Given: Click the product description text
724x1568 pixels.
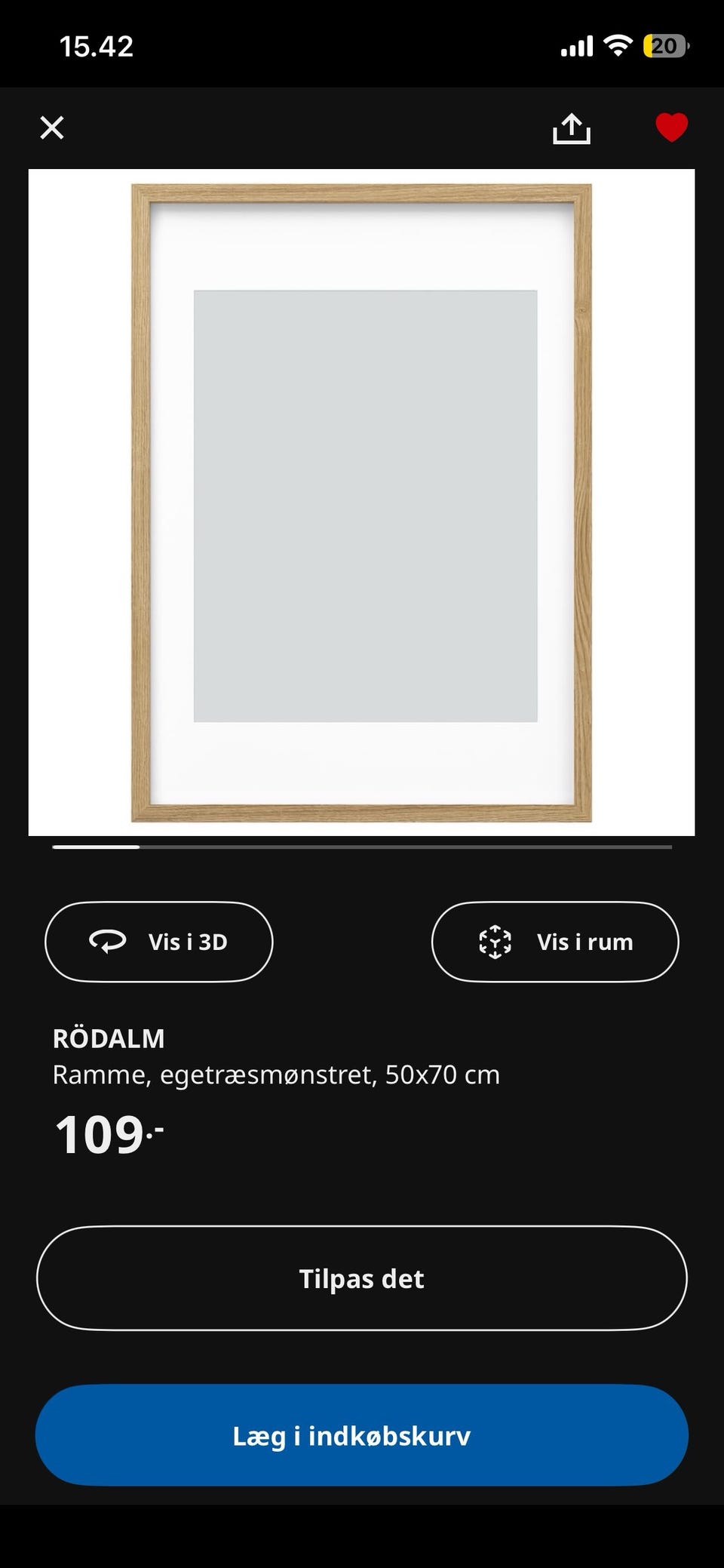Looking at the screenshot, I should pos(275,1075).
